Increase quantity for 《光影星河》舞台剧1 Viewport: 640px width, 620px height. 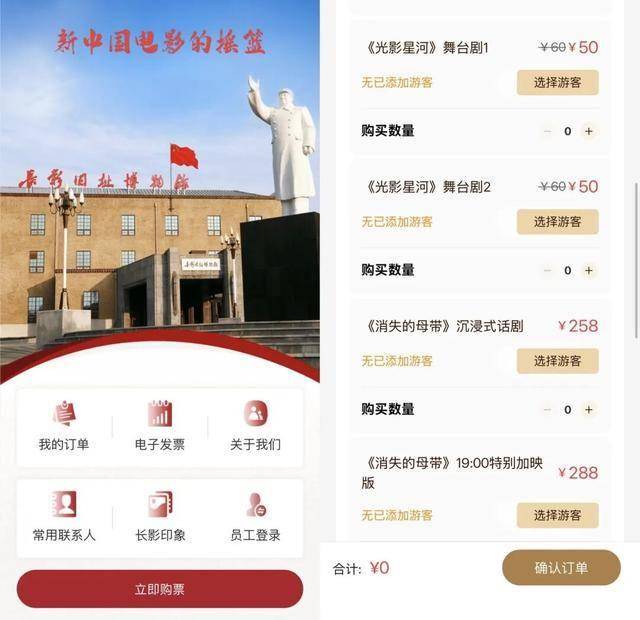tap(588, 131)
